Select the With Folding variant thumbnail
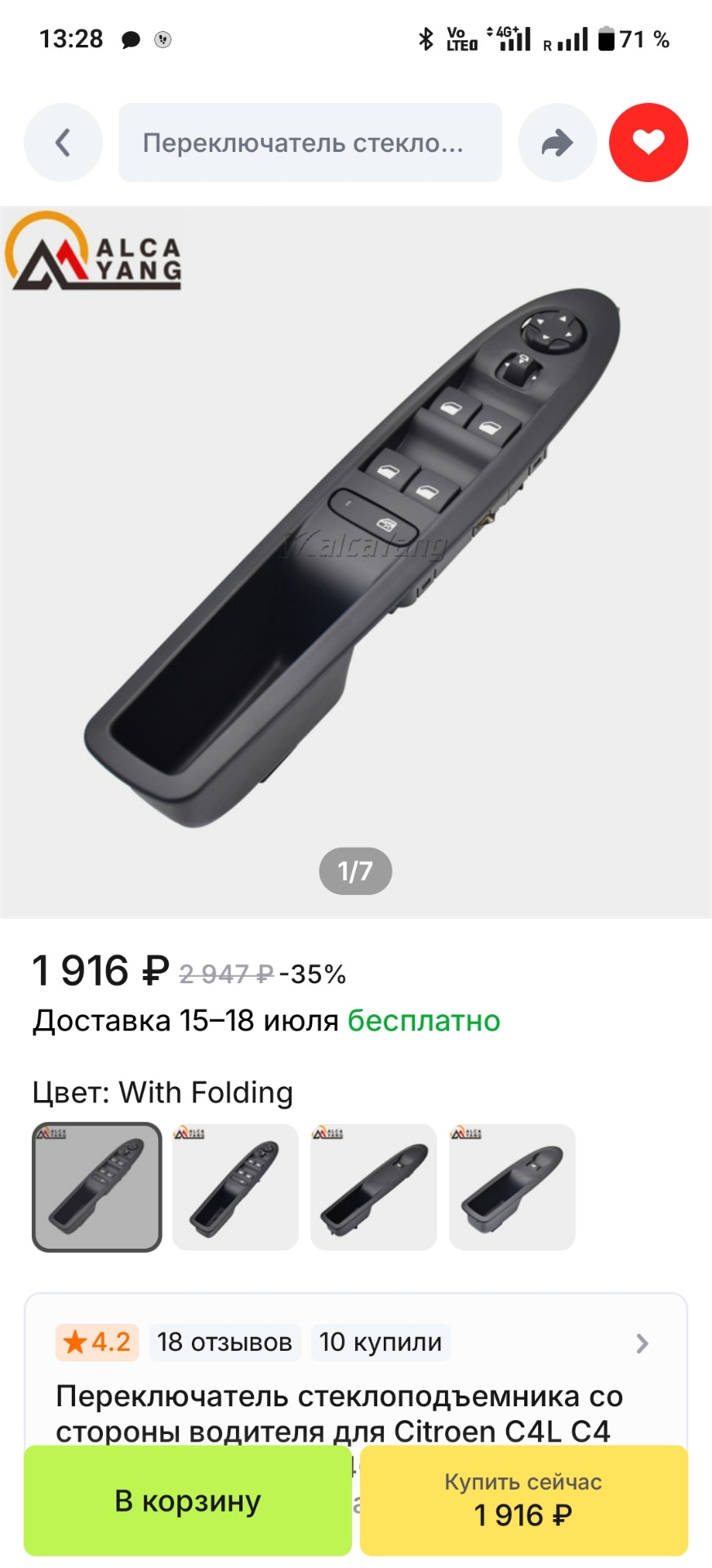Image resolution: width=712 pixels, height=1568 pixels. (x=97, y=1187)
